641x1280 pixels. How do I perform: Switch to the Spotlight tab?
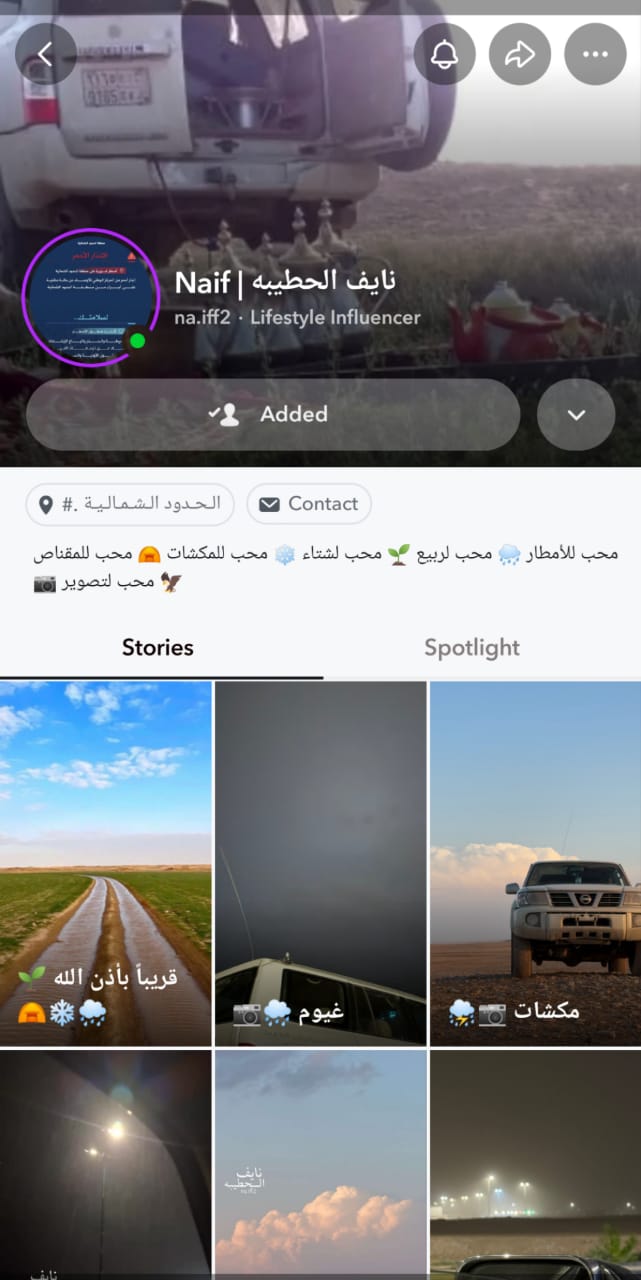coord(471,647)
